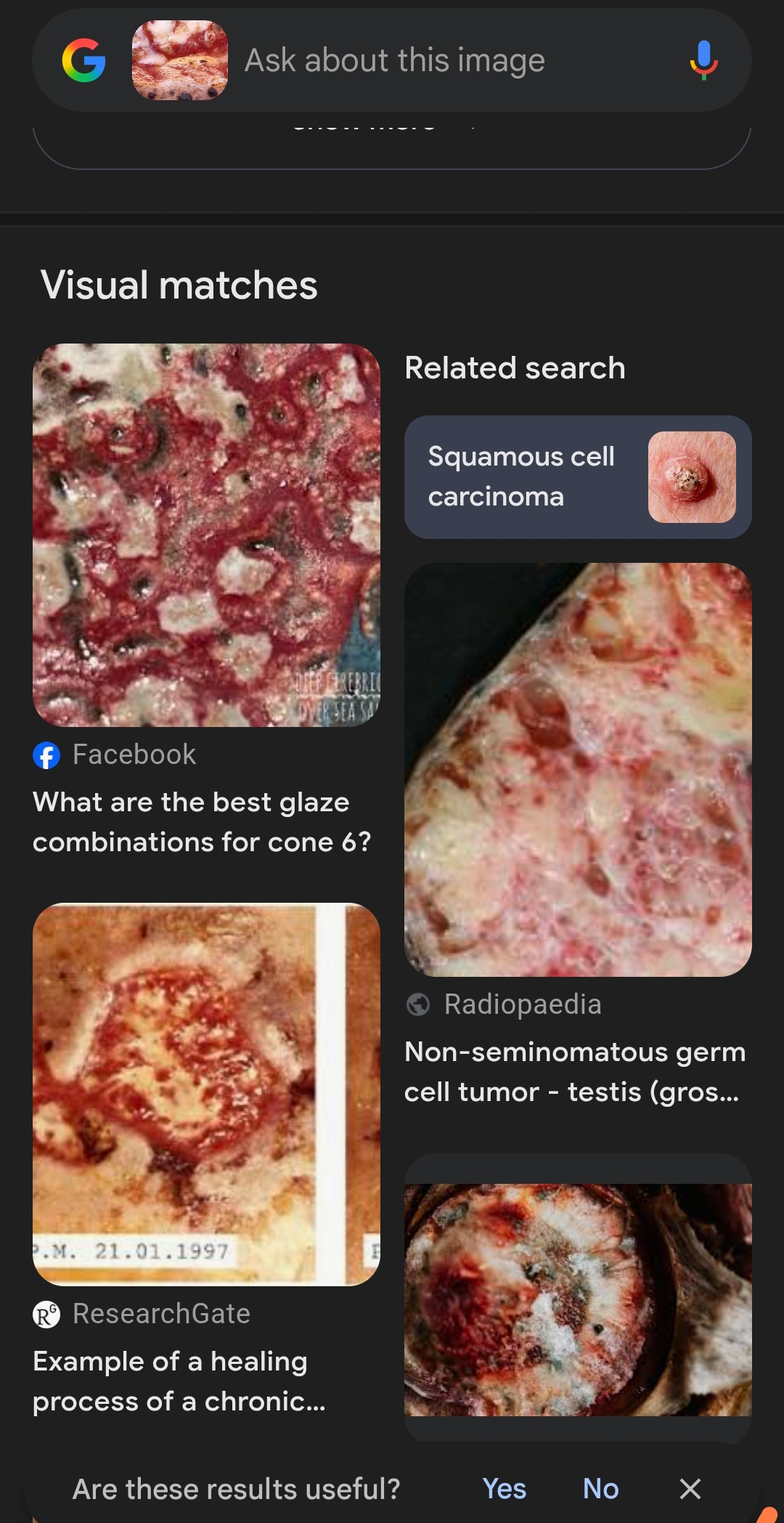Answer Yes to results useful prompt
Image resolution: width=784 pixels, height=1523 pixels.
[x=505, y=1489]
